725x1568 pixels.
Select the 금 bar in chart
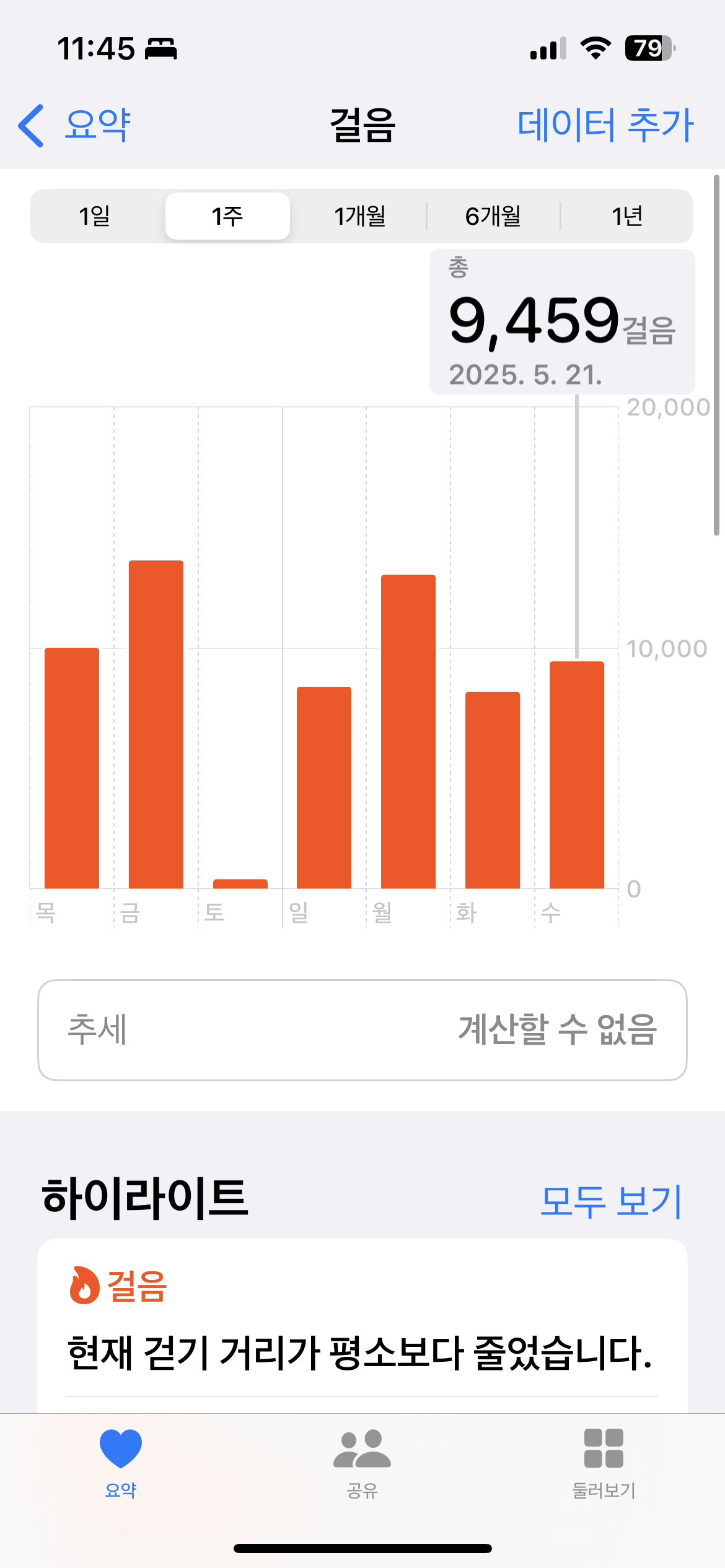156,725
